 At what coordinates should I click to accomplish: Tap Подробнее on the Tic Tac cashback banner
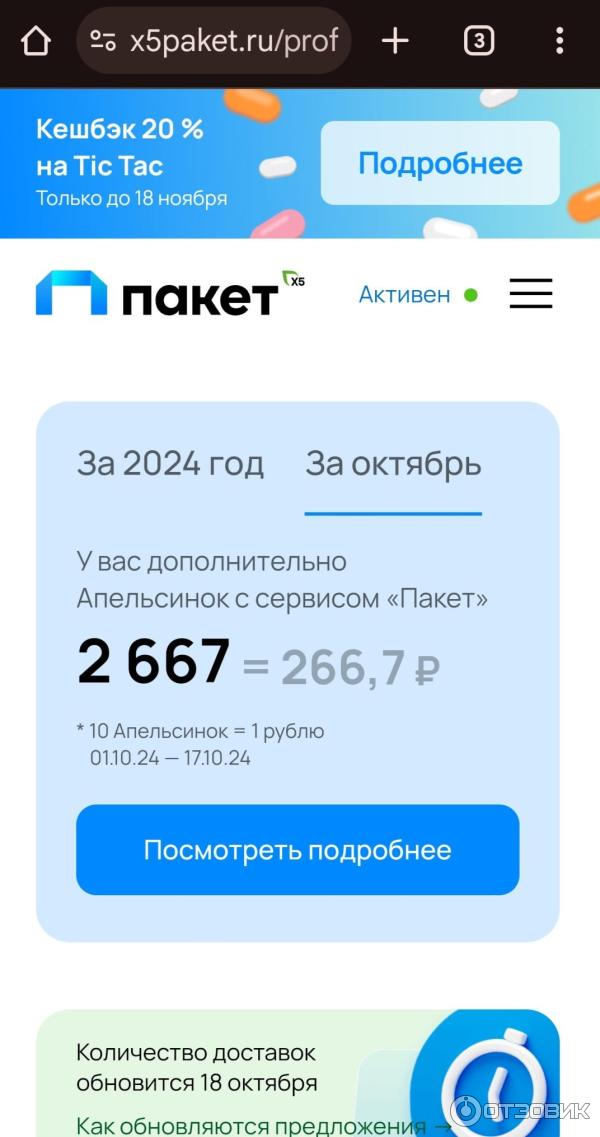tap(440, 164)
